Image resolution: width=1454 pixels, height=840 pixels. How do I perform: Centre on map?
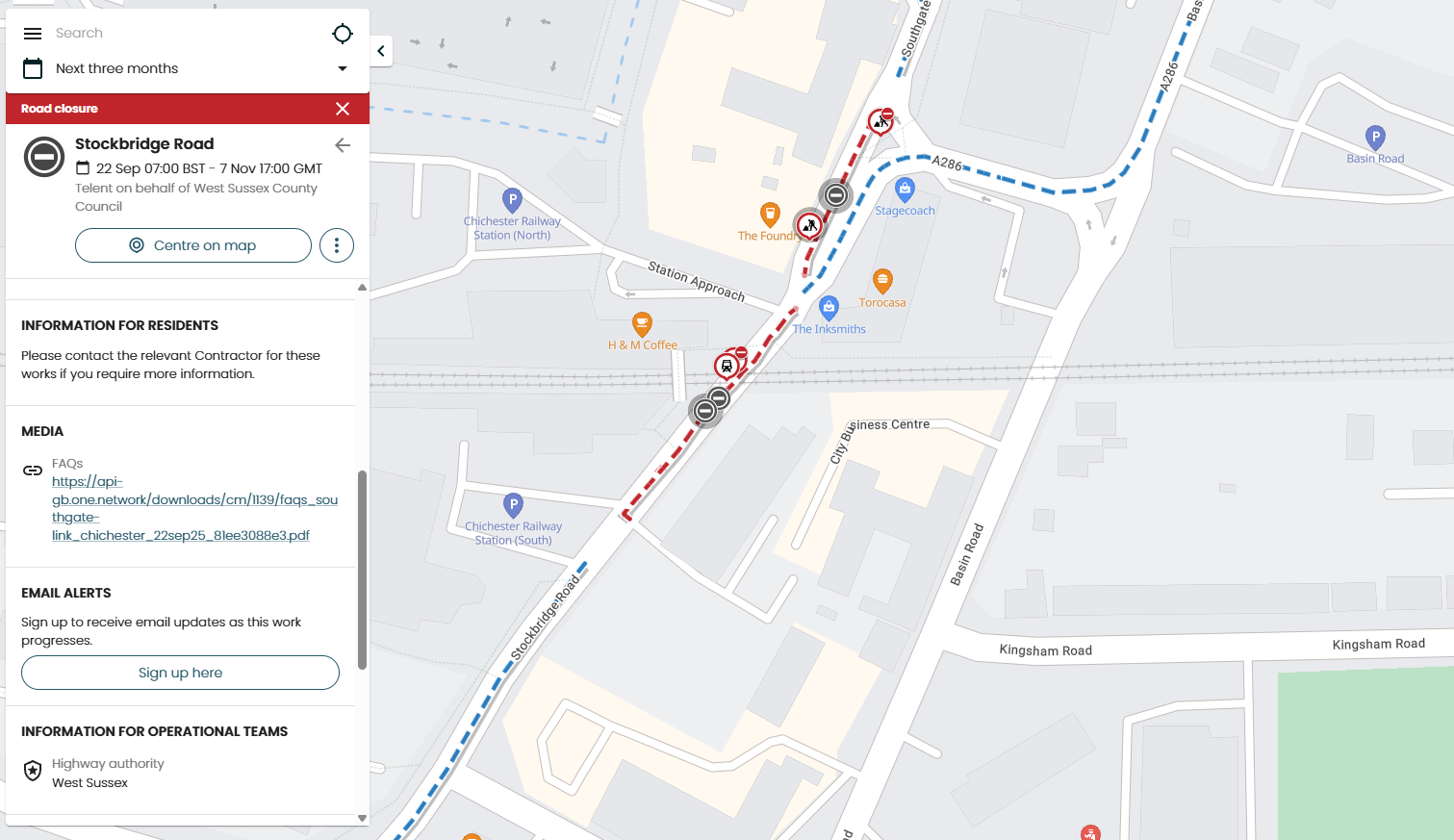[193, 245]
